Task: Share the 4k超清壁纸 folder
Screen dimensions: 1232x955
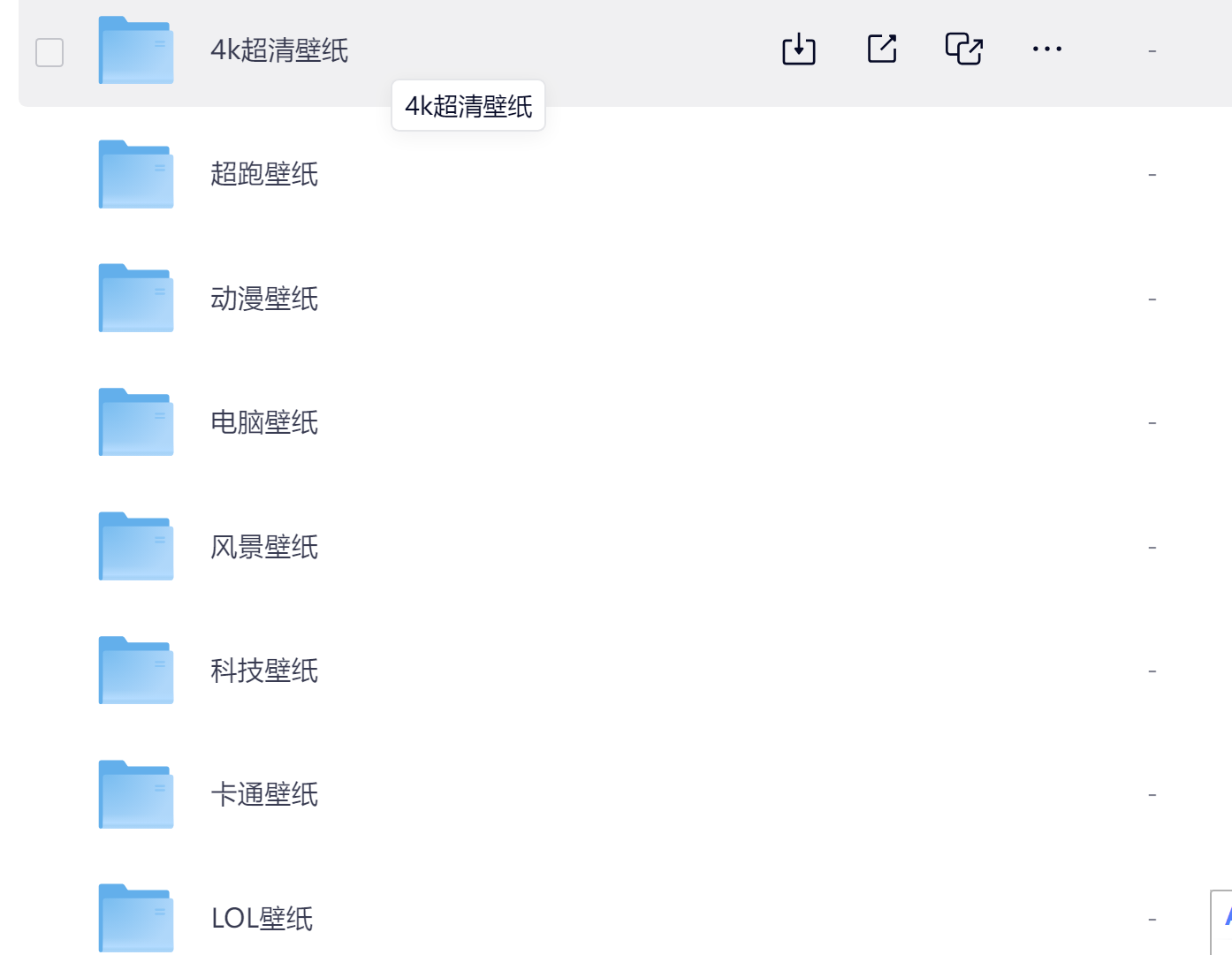Action: [881, 49]
